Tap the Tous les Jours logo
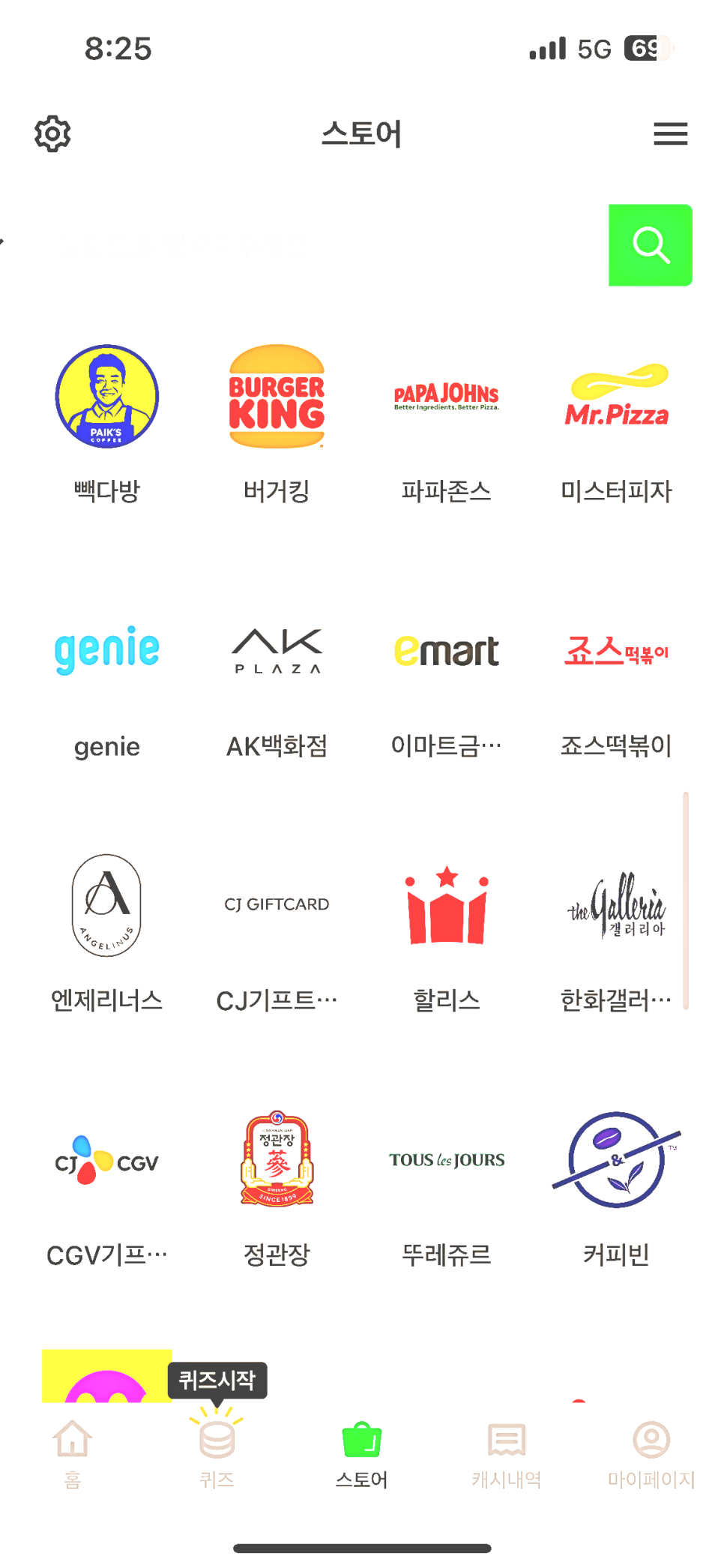 [447, 1160]
